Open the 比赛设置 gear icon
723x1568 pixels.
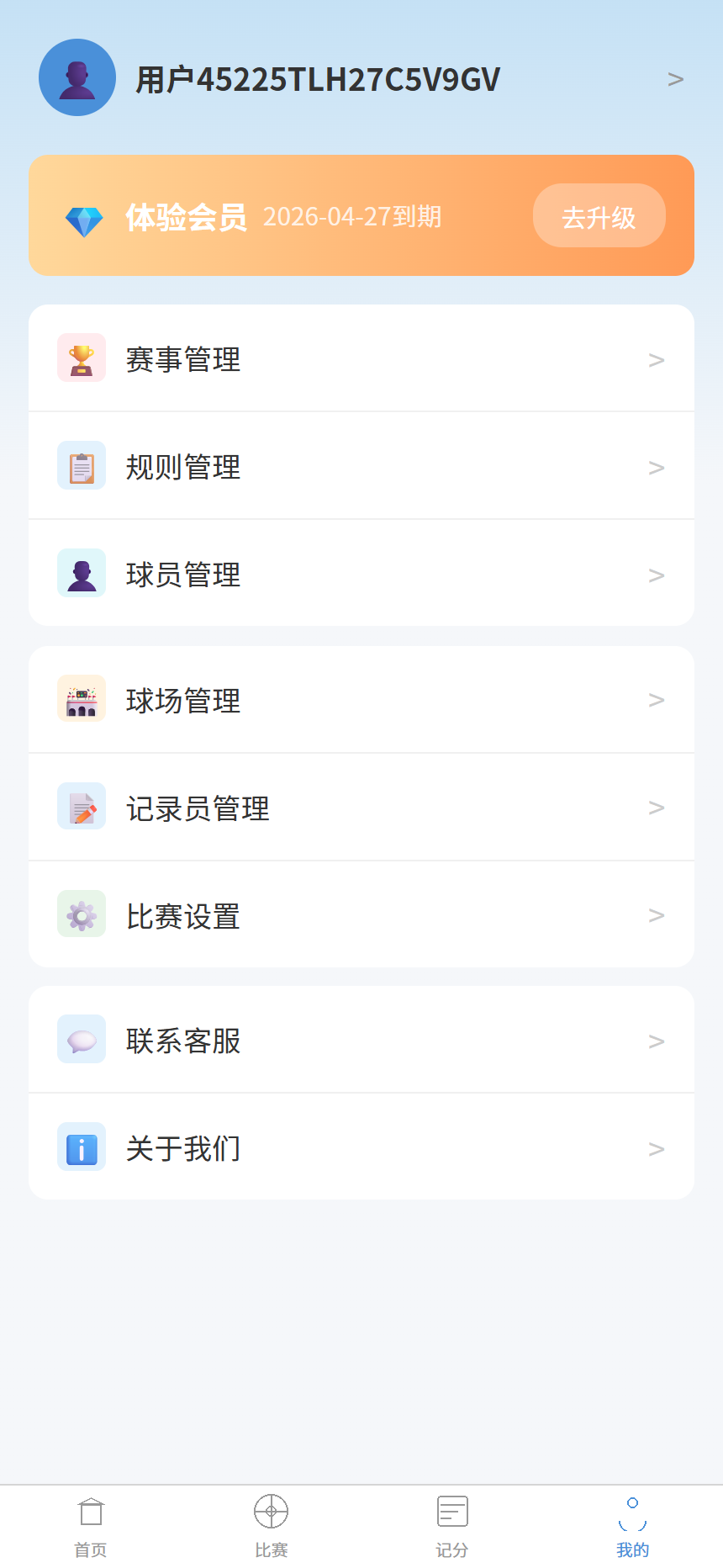[81, 914]
